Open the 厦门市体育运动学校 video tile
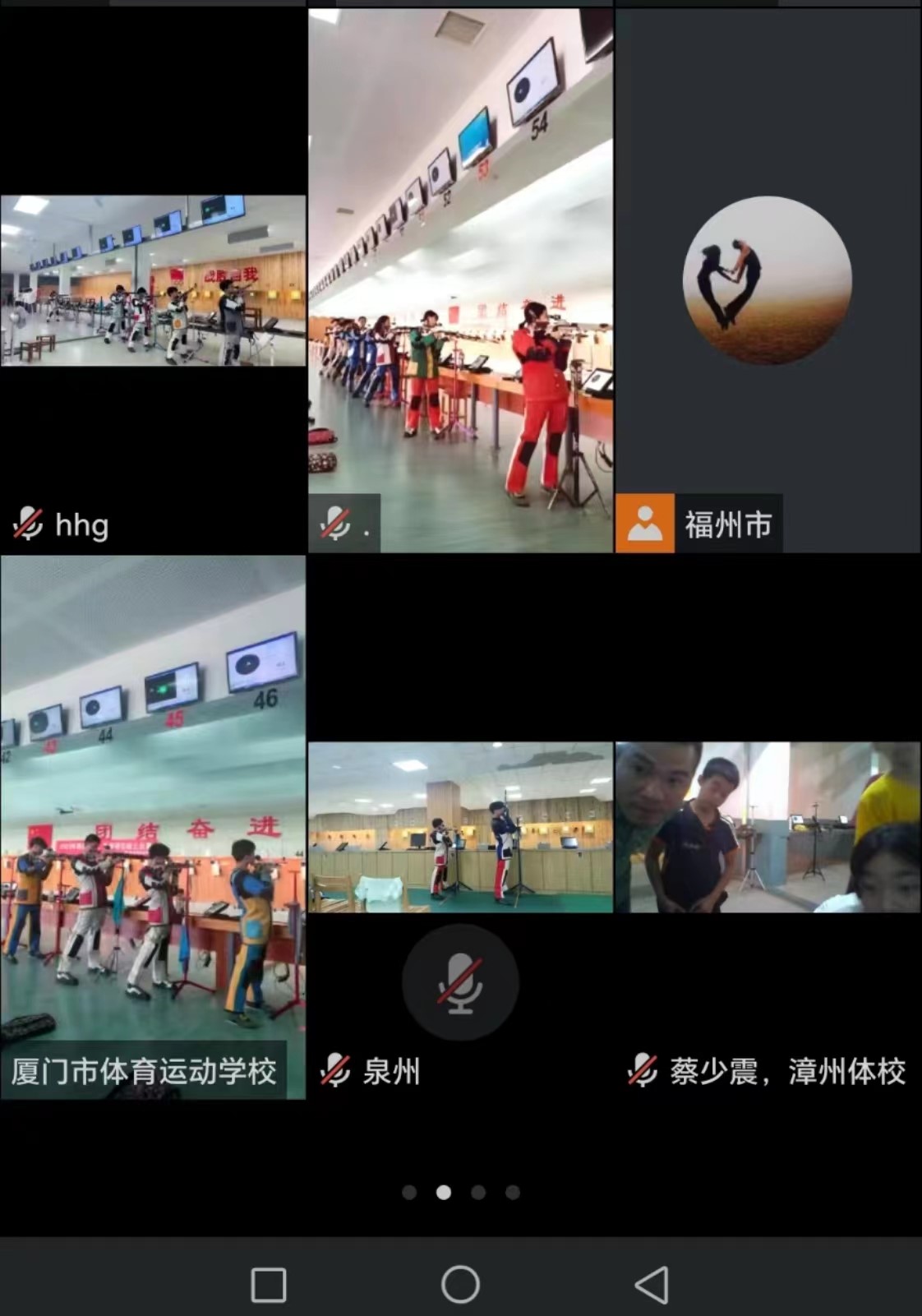 tap(153, 827)
